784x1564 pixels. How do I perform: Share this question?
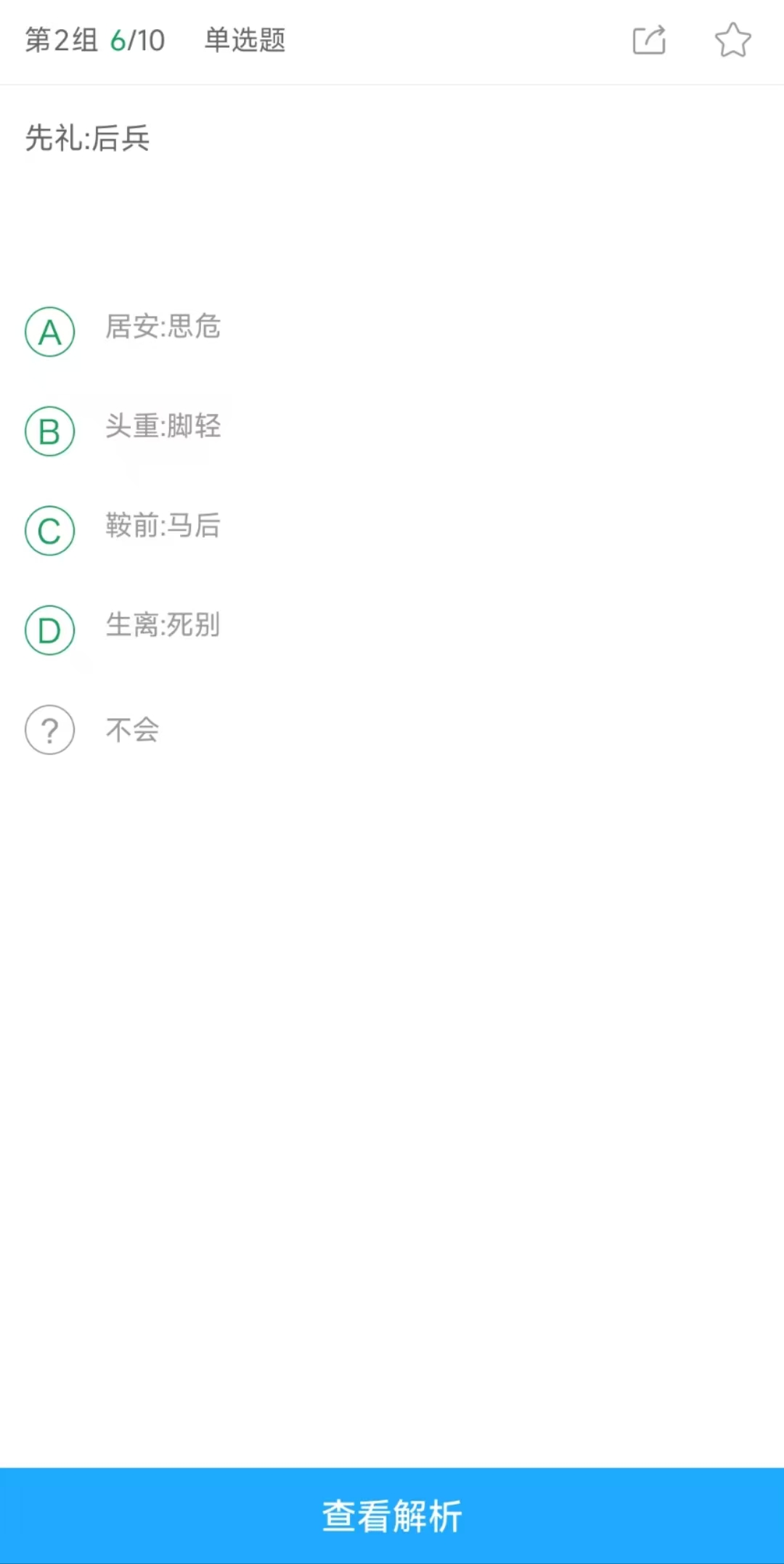tap(649, 40)
